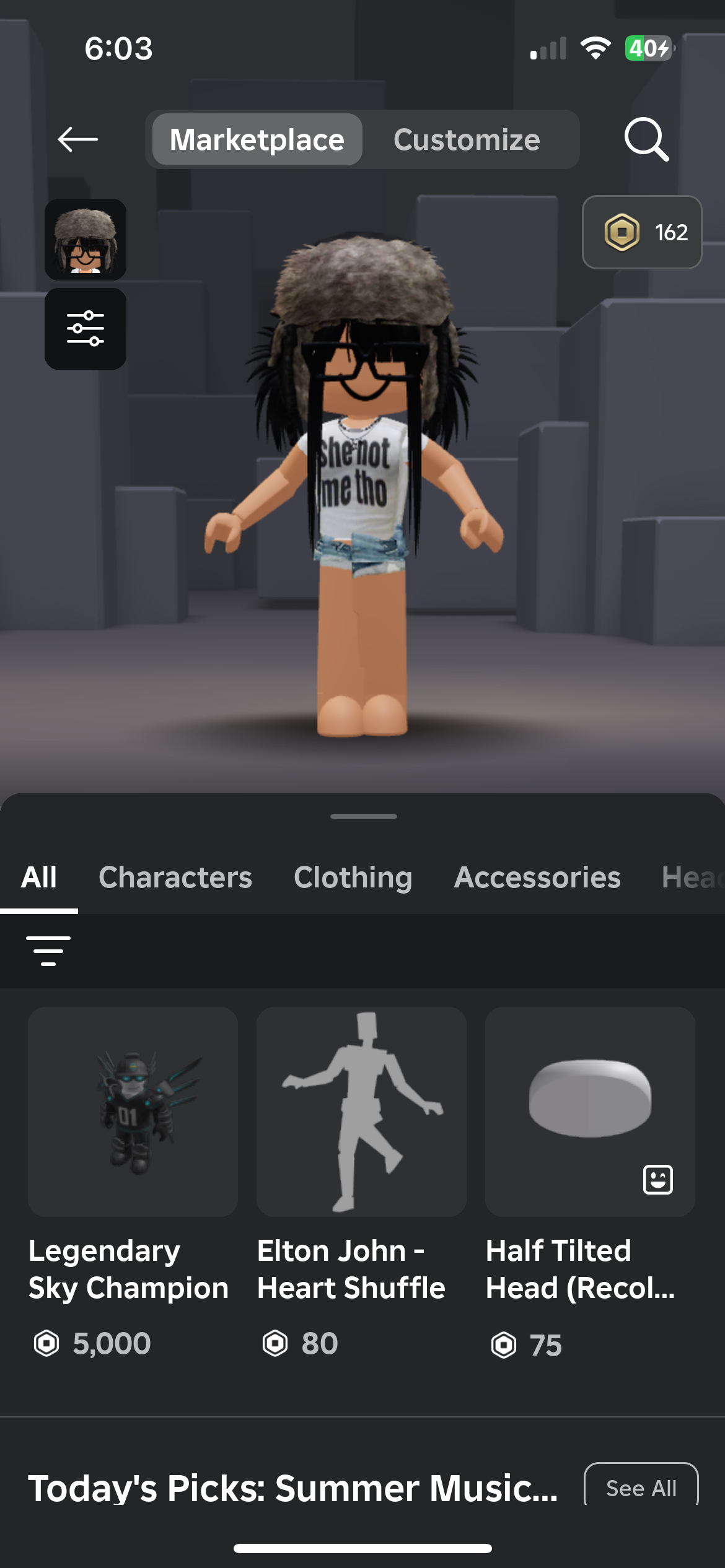The width and height of the screenshot is (725, 1568).
Task: Open the marketplace search
Action: (646, 139)
